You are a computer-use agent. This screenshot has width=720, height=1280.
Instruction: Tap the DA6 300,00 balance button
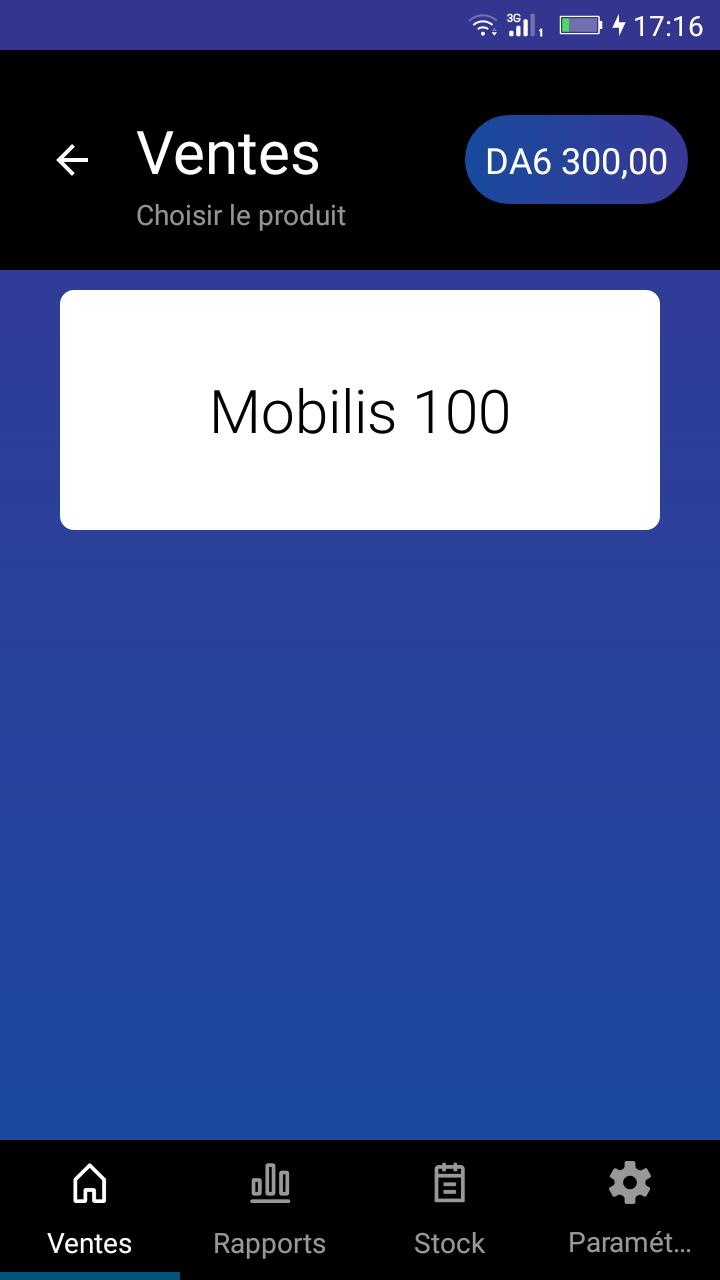pyautogui.click(x=576, y=160)
